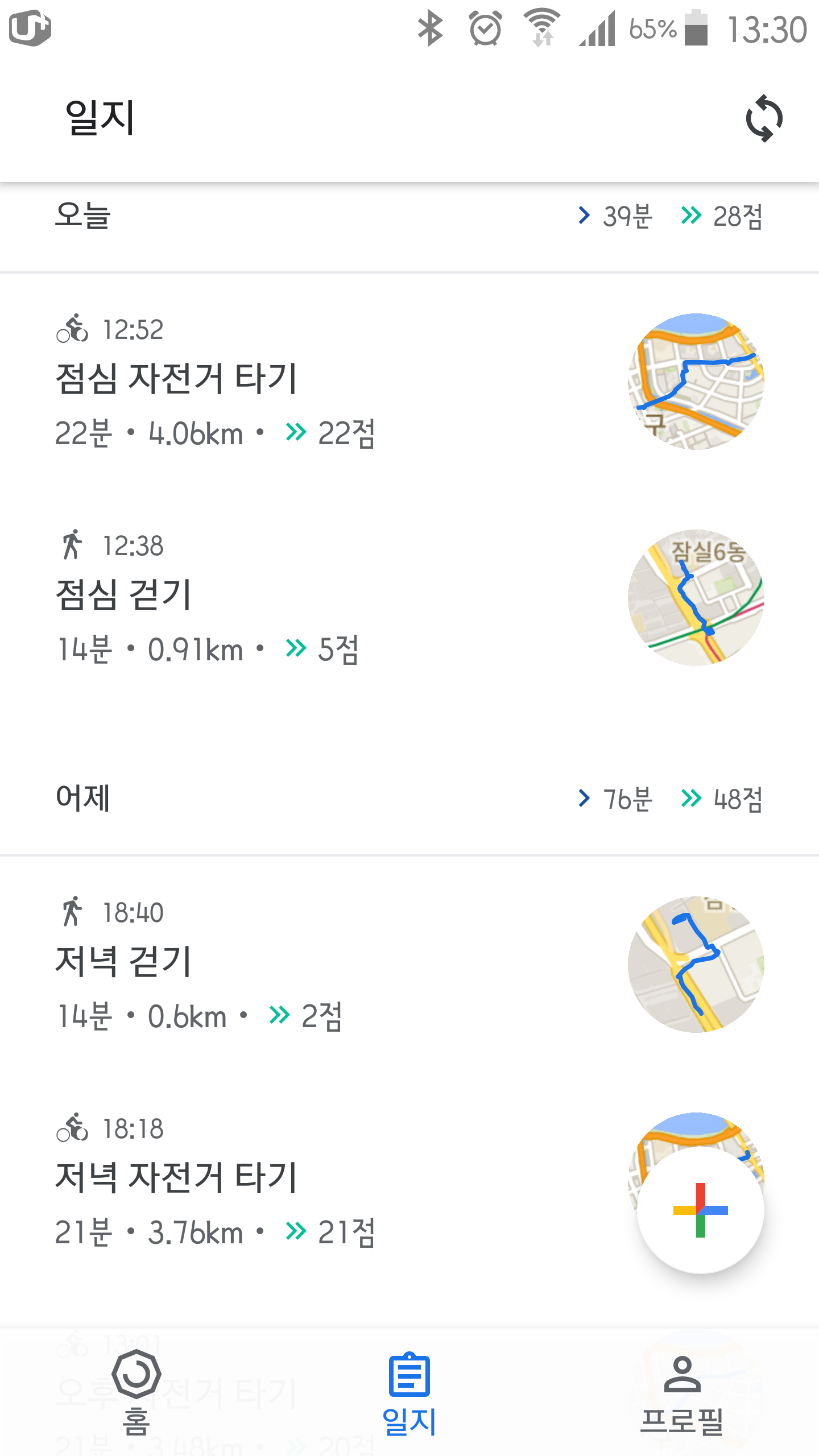Open the 저녁 걷기 activity
The image size is (819, 1456).
[x=123, y=962]
